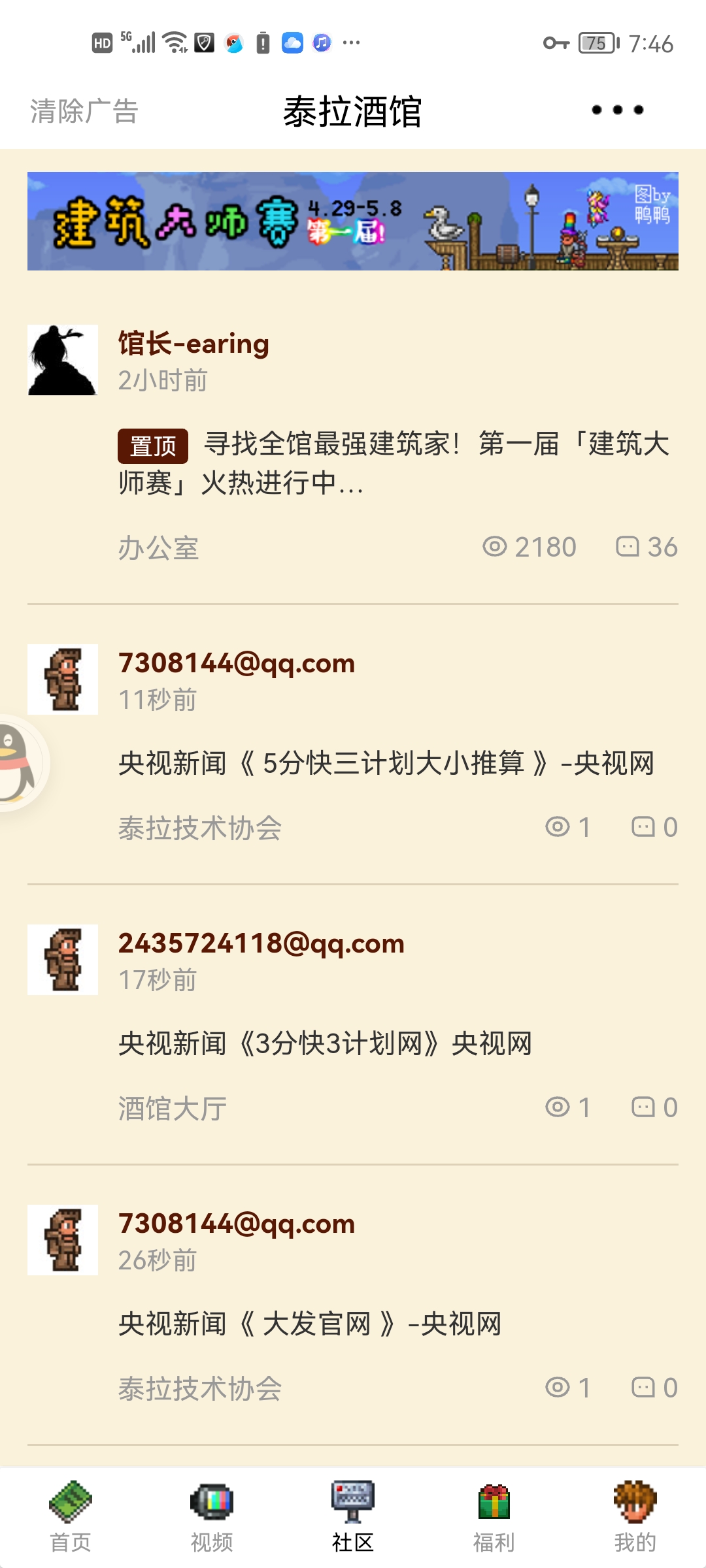
Task: Open the 建筑大师赛 banner
Action: pyautogui.click(x=353, y=221)
